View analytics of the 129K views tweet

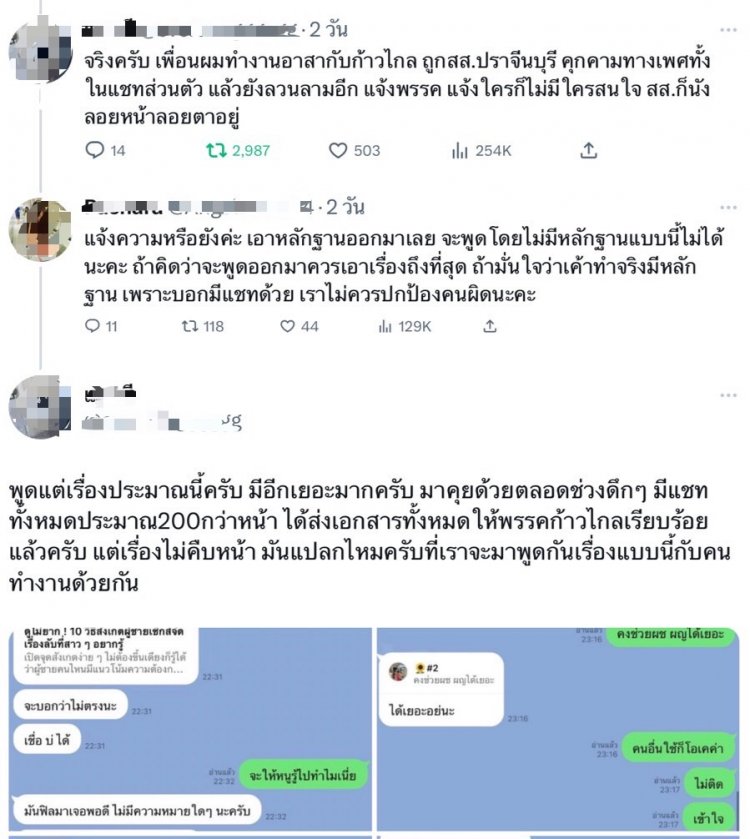click(385, 326)
